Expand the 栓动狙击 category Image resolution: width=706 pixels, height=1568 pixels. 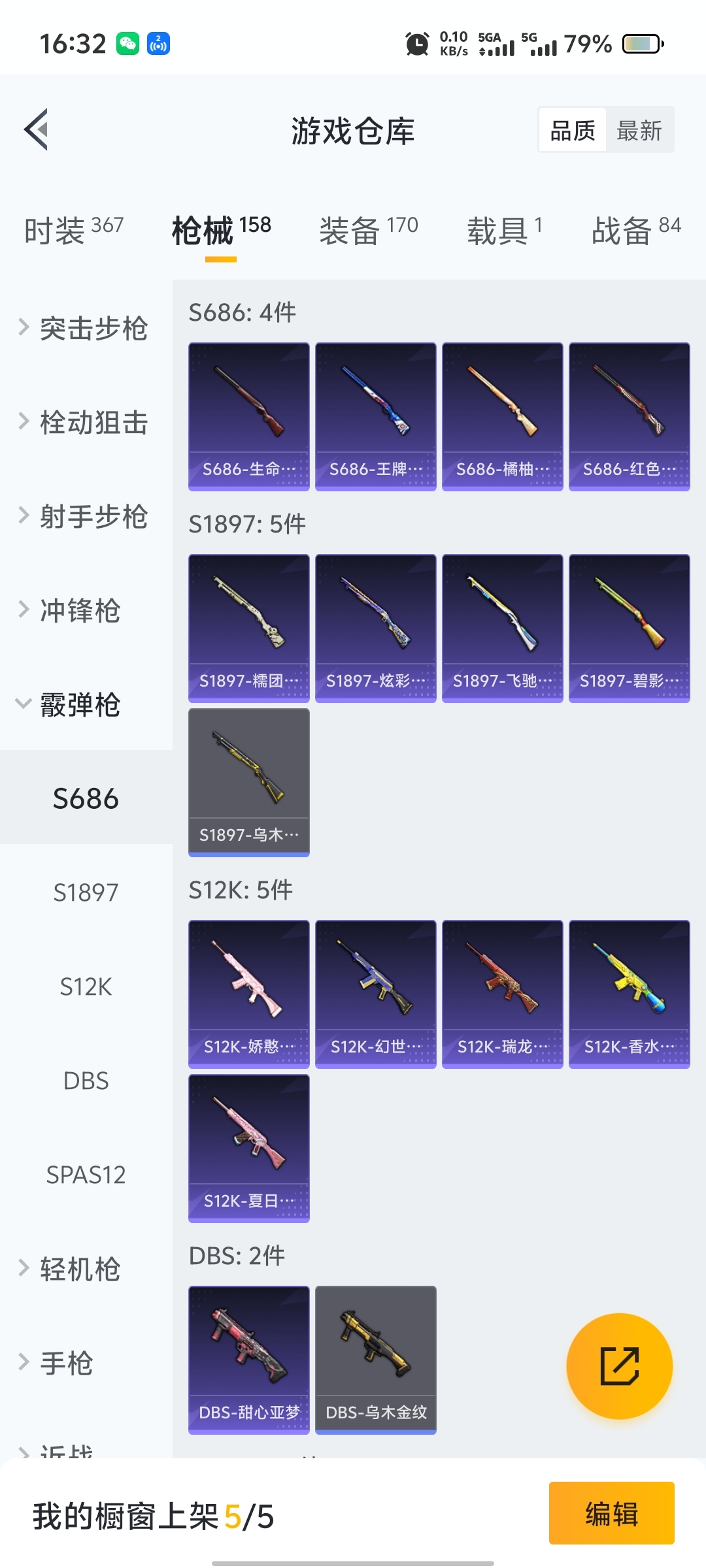tap(85, 422)
